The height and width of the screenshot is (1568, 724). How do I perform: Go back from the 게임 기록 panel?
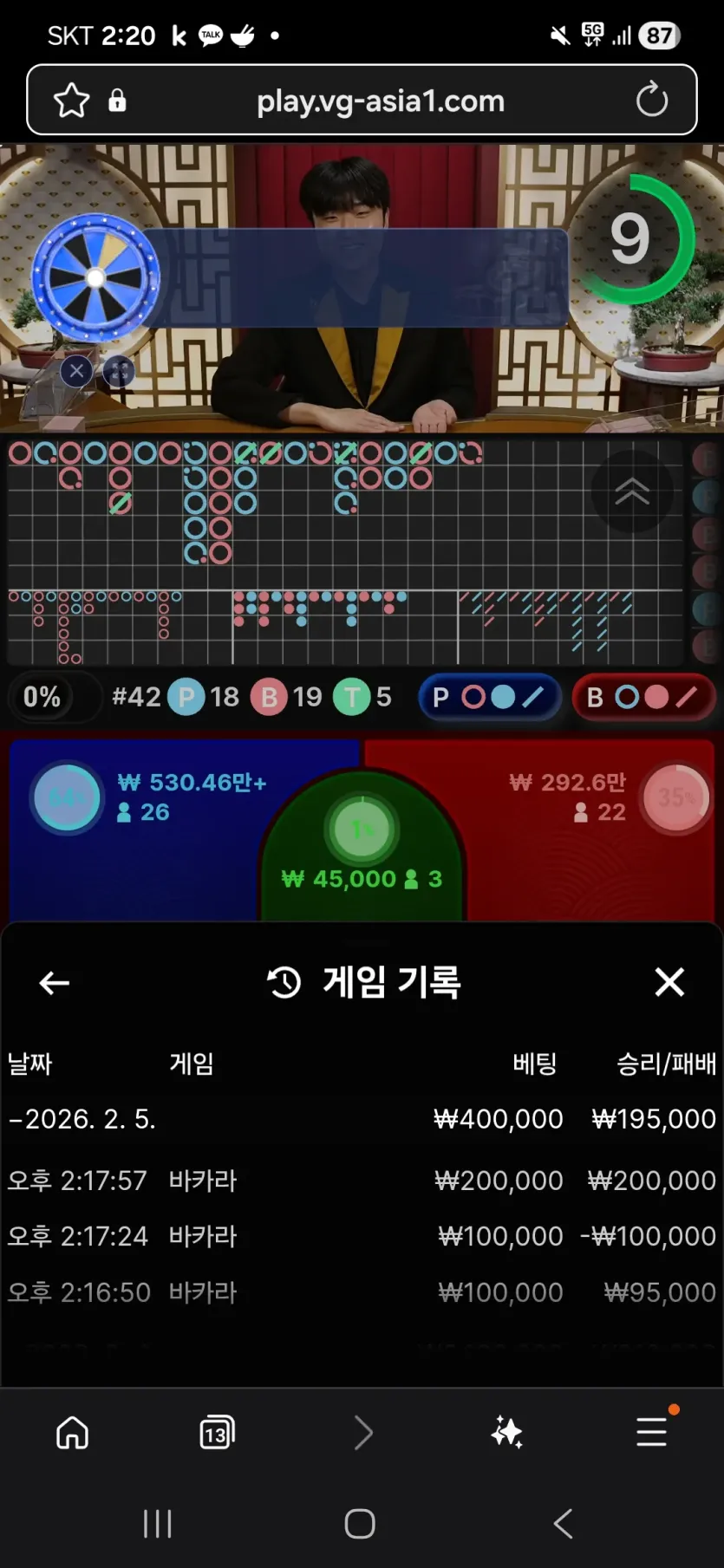pos(55,982)
